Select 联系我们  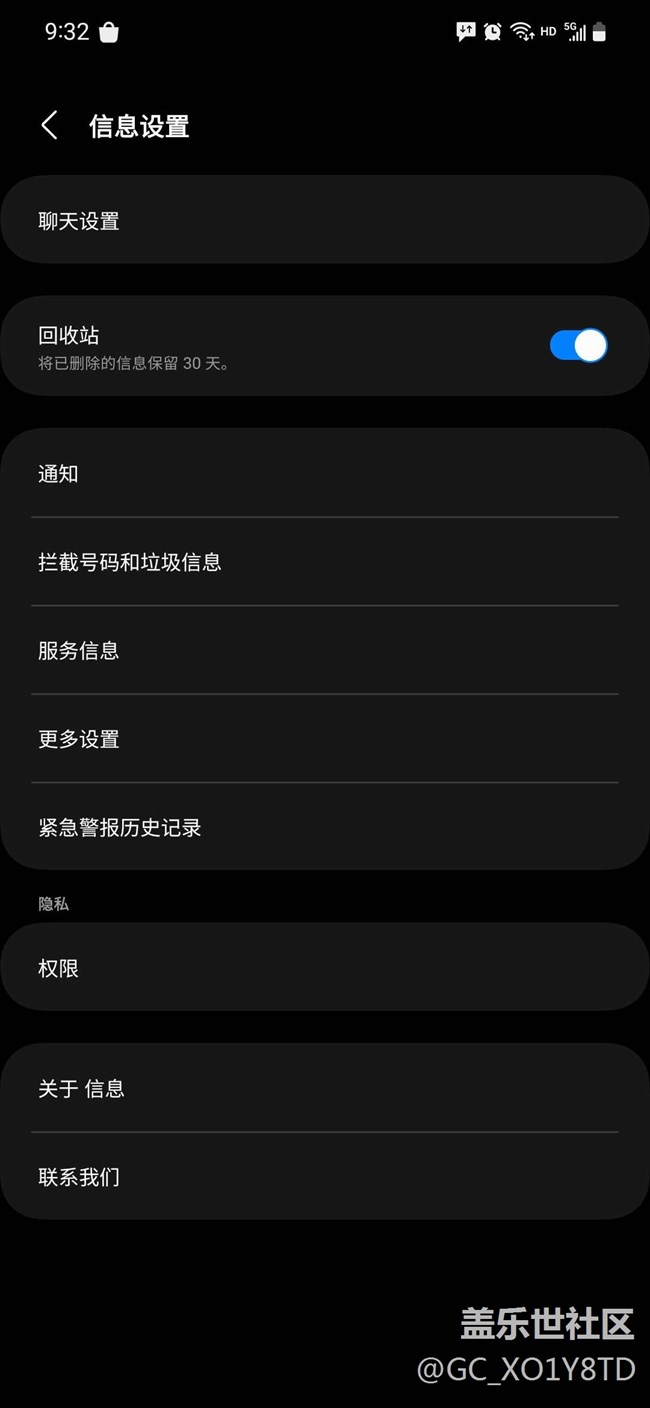(324, 1176)
